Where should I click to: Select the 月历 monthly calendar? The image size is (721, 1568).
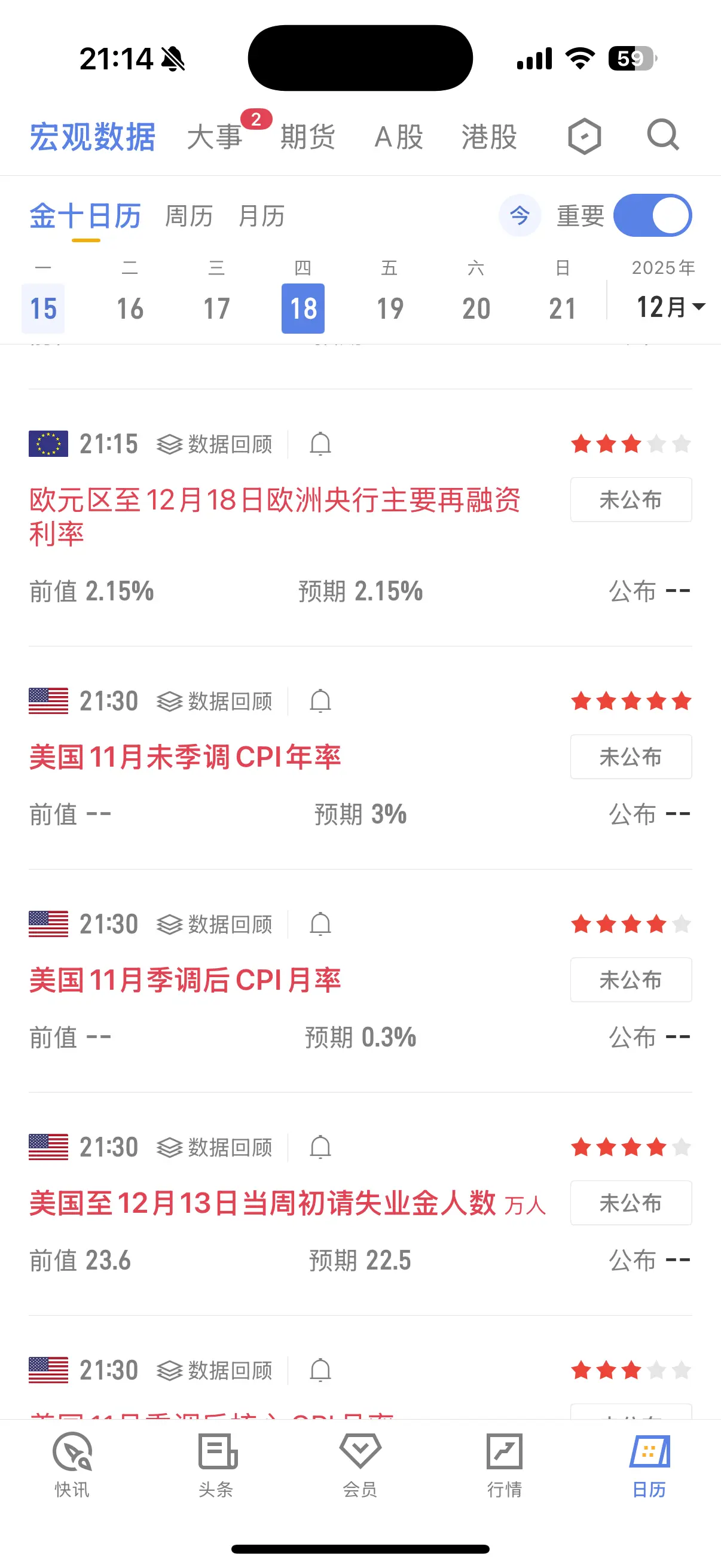[262, 216]
